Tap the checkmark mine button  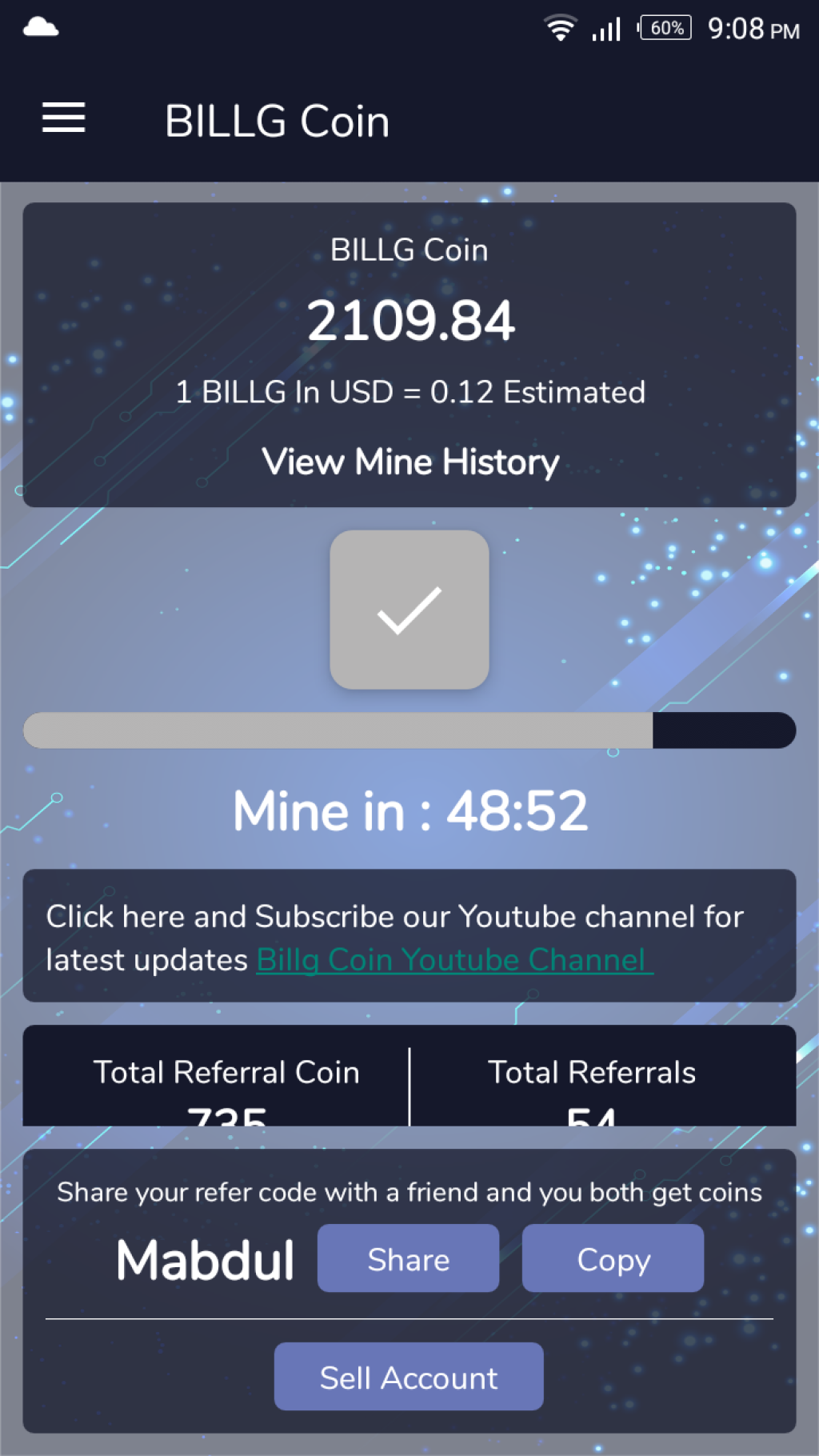(x=409, y=610)
